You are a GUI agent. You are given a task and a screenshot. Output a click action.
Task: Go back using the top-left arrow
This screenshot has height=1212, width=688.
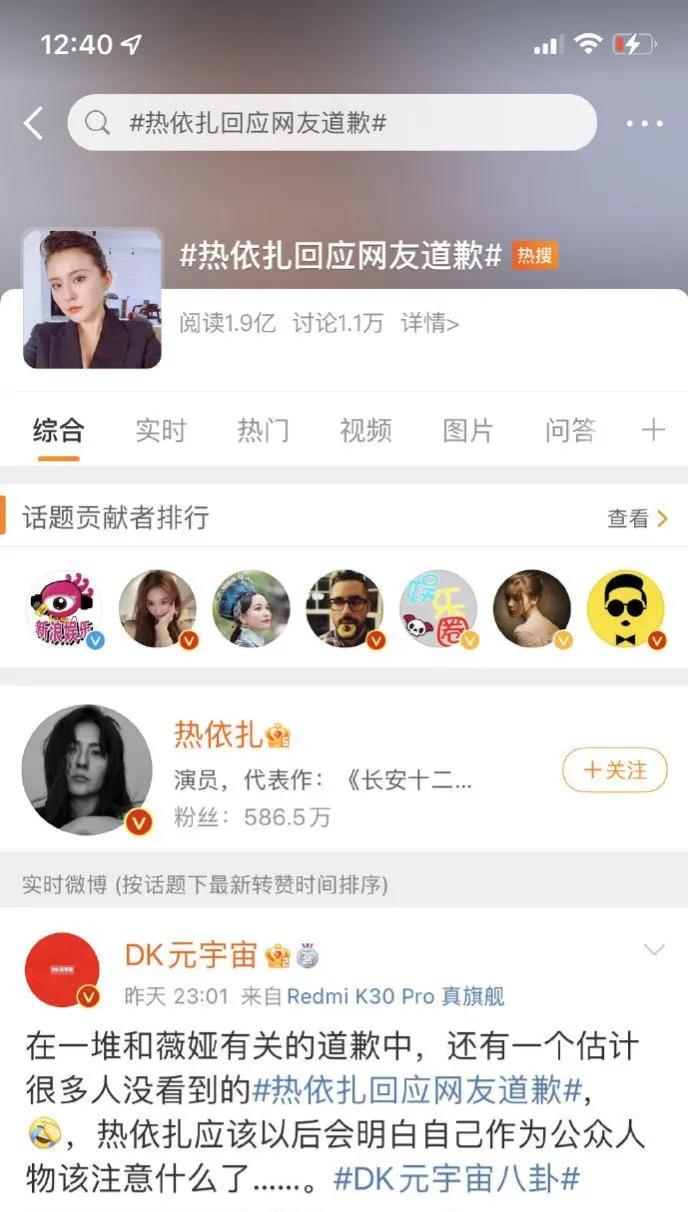pyautogui.click(x=34, y=124)
